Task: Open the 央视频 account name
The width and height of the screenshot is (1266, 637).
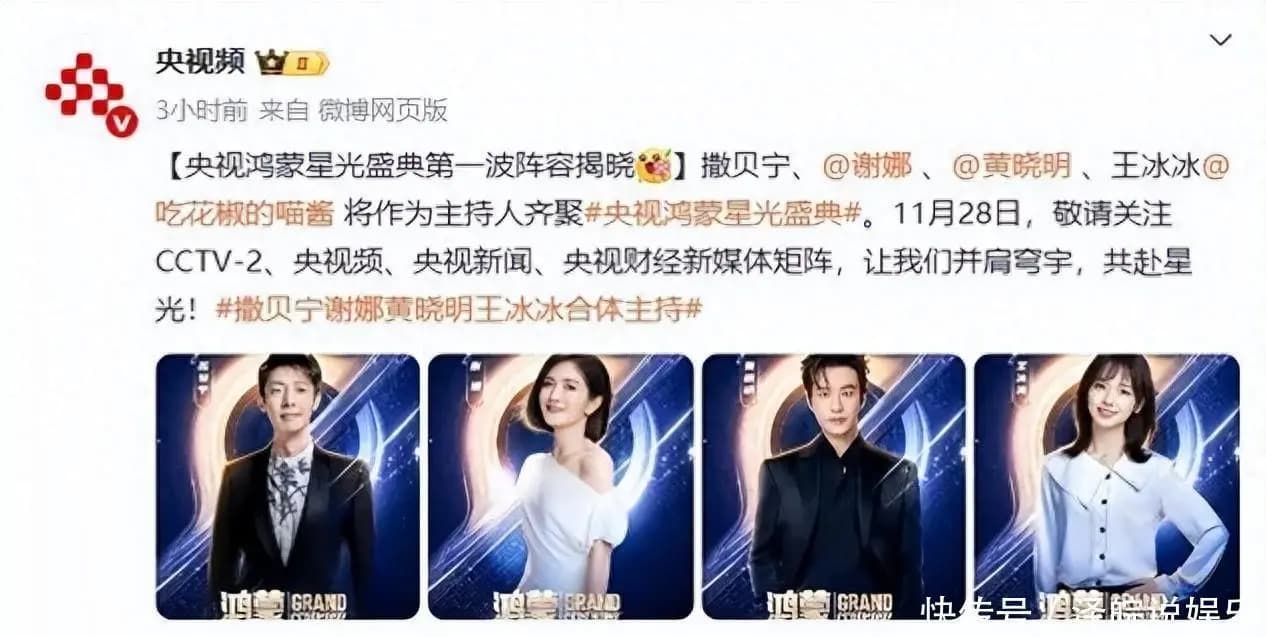Action: click(x=199, y=62)
